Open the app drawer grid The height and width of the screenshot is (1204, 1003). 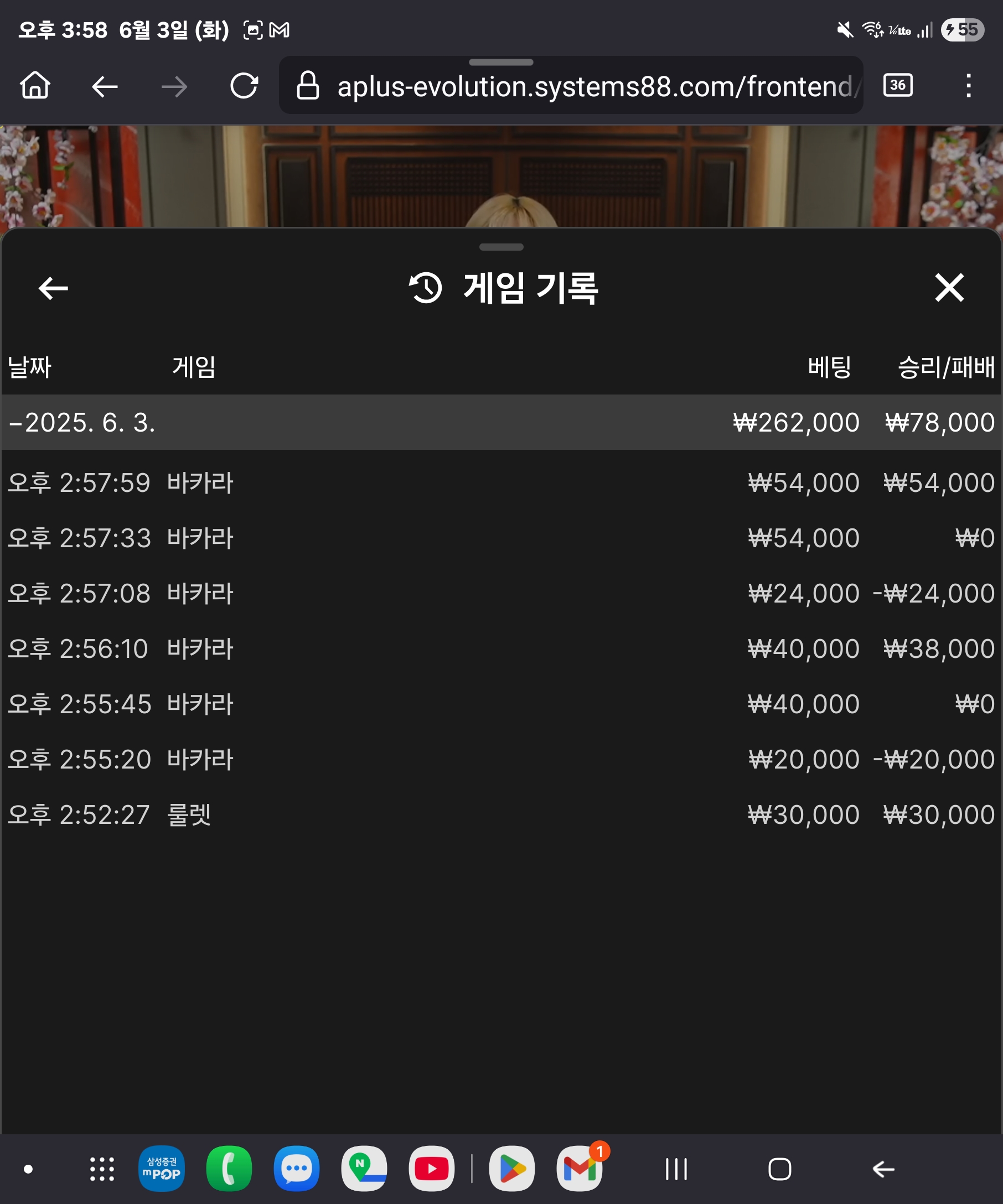(102, 1169)
